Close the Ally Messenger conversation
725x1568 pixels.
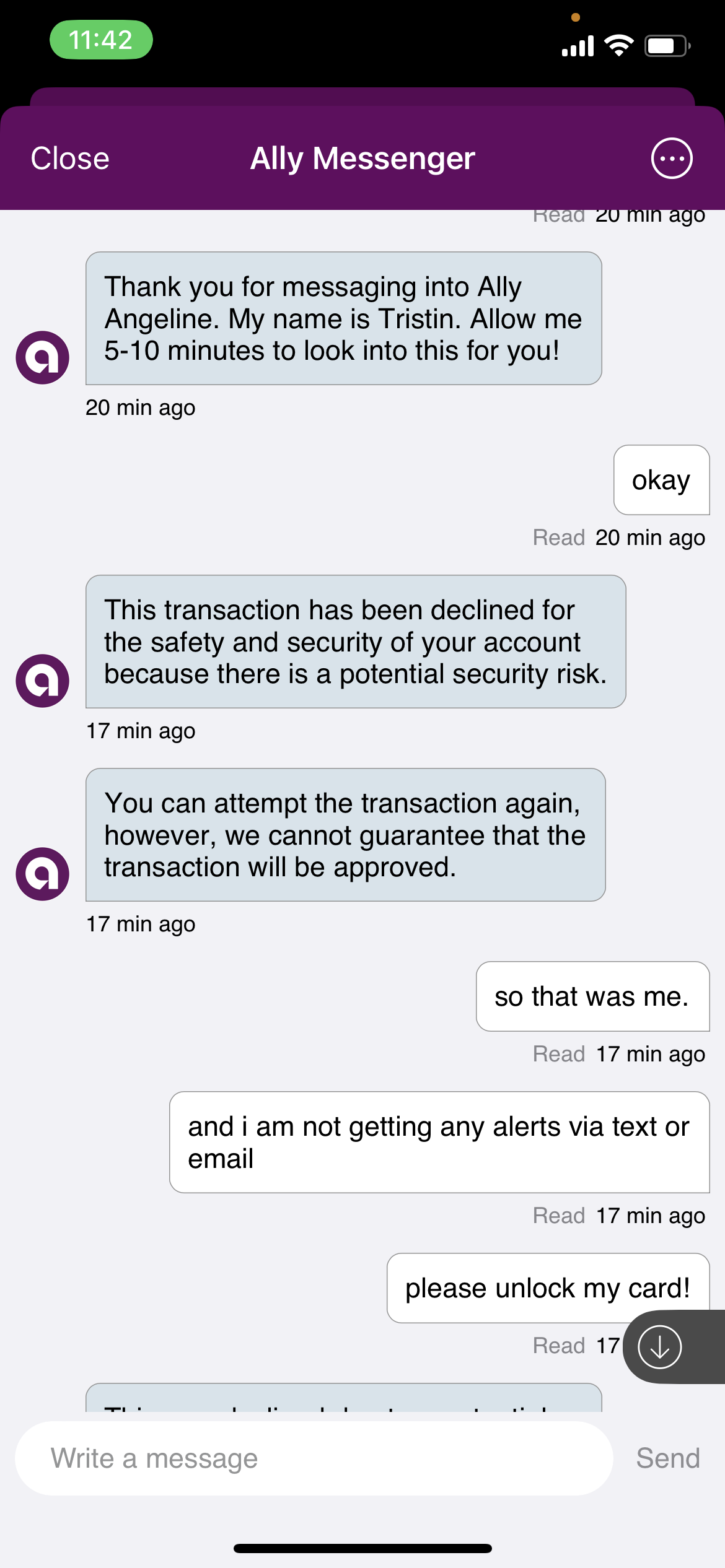click(69, 158)
